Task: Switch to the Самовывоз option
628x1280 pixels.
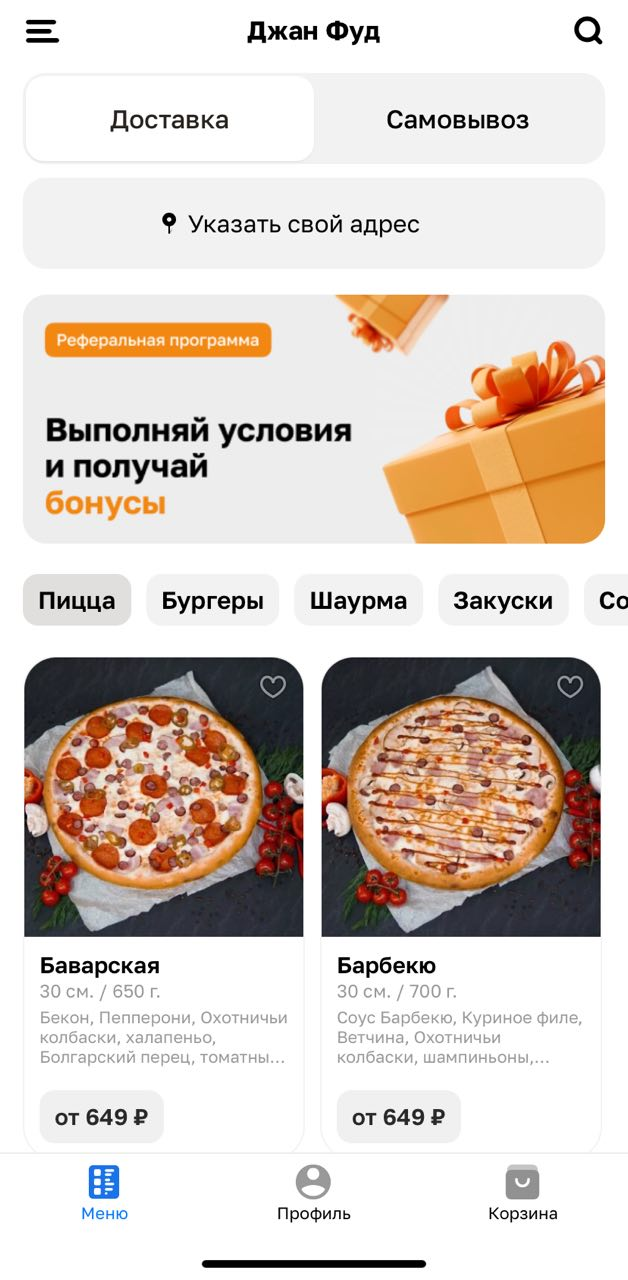Action: tap(457, 120)
